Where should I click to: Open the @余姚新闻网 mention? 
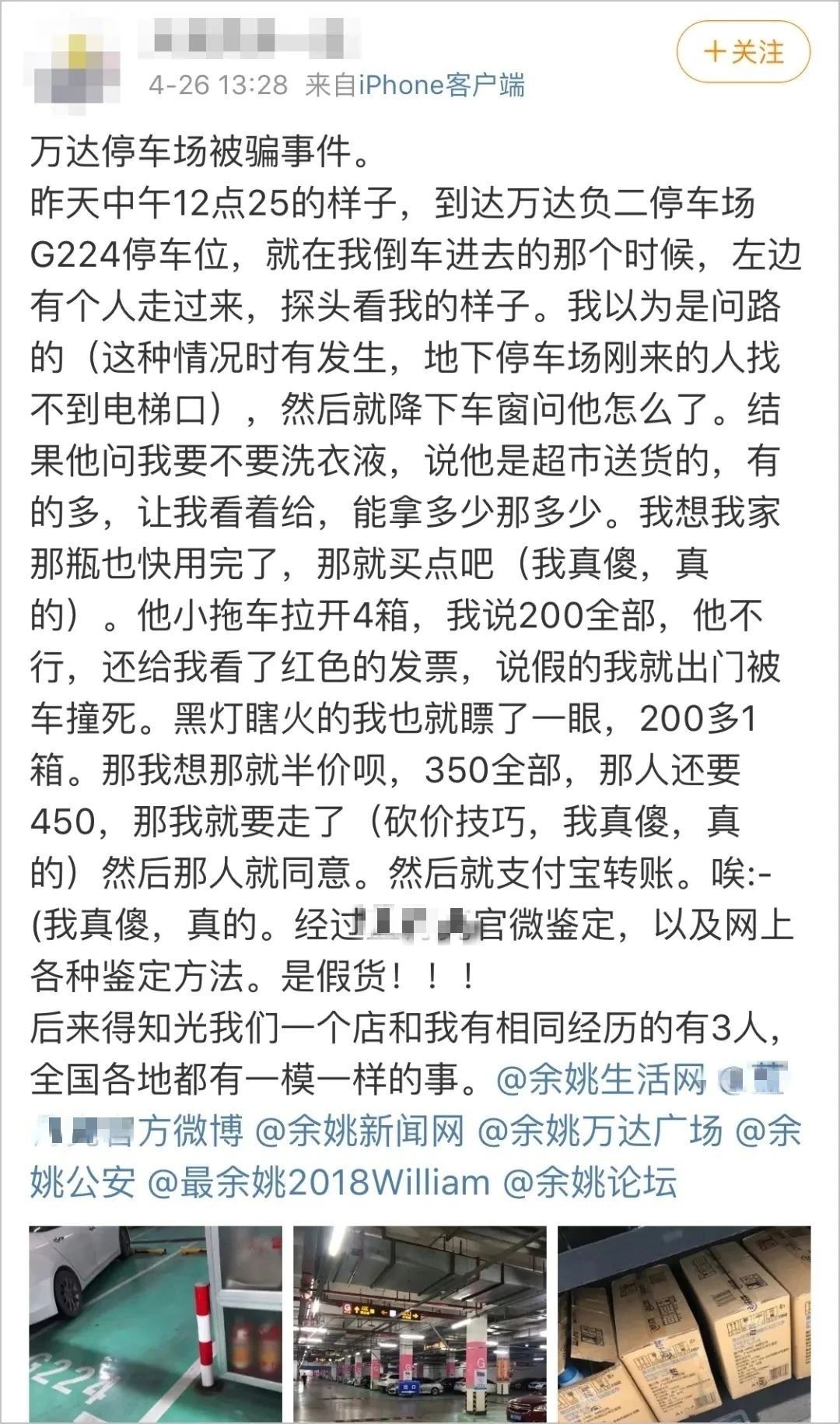click(x=360, y=1131)
